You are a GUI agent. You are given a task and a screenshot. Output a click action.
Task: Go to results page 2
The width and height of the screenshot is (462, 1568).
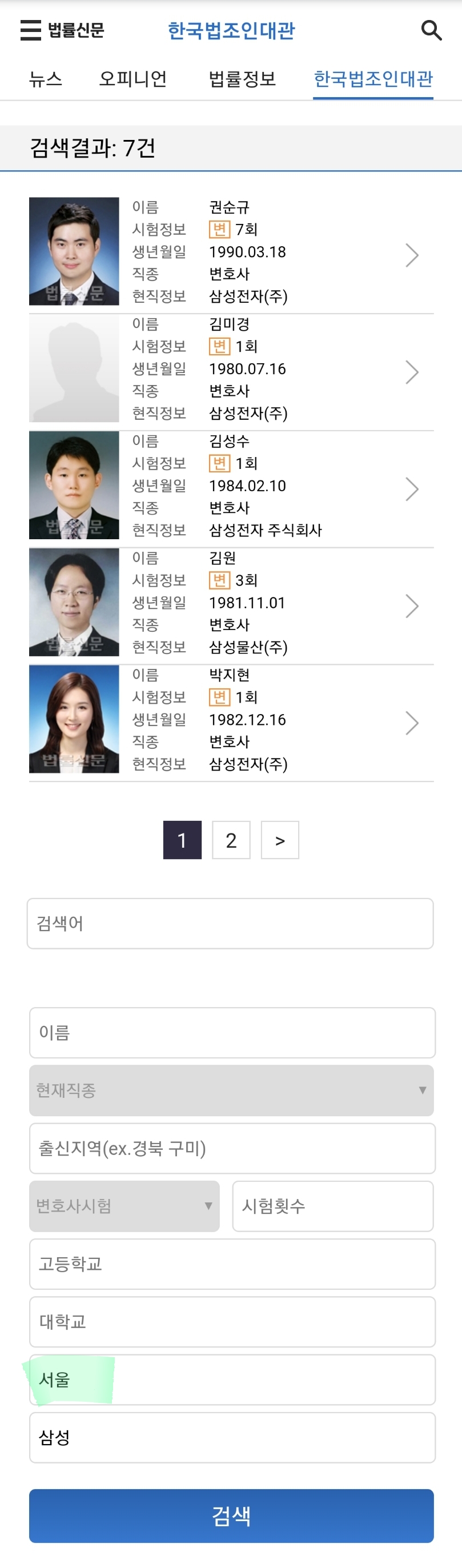pyautogui.click(x=231, y=840)
